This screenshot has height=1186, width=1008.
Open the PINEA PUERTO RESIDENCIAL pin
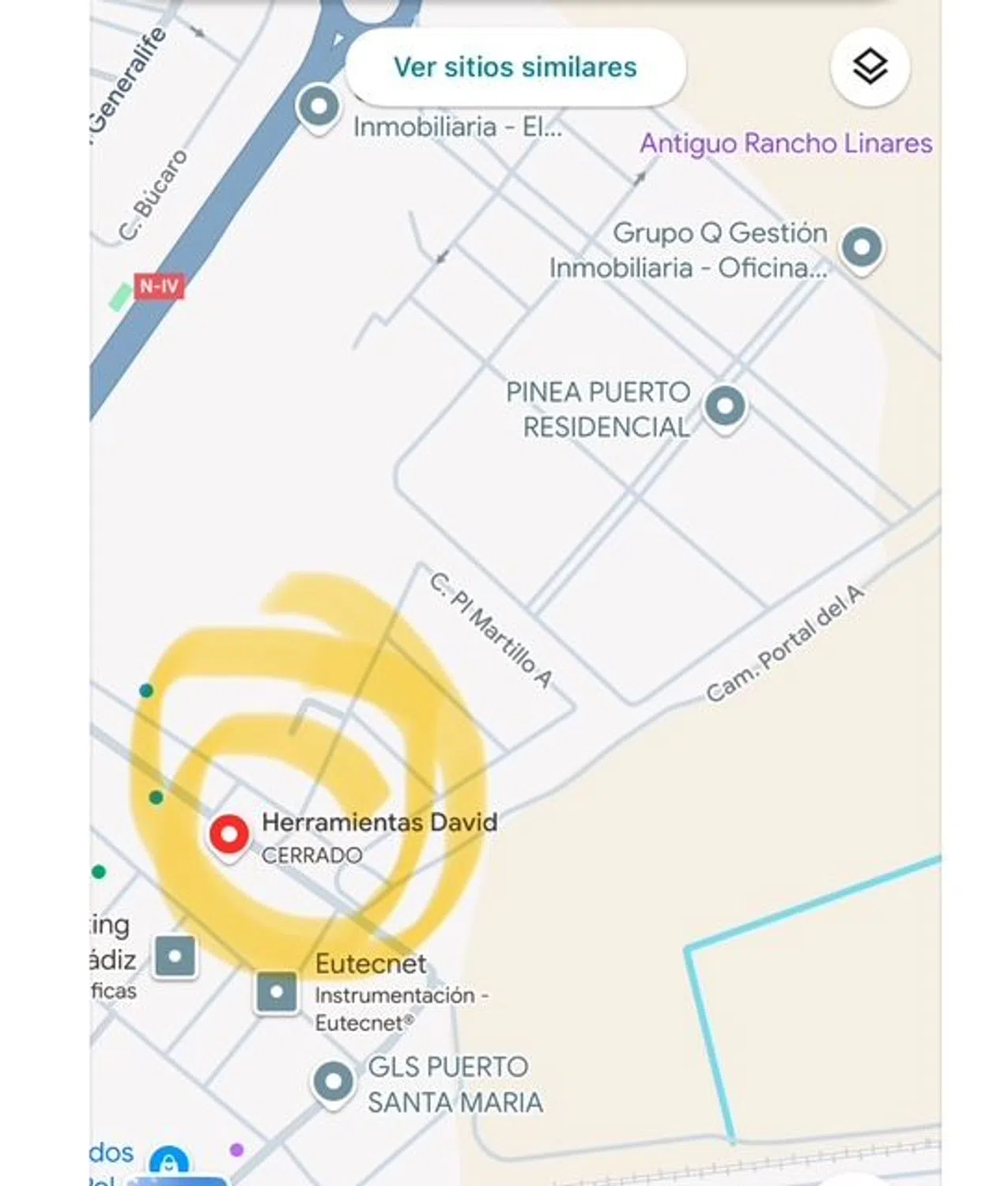724,407
